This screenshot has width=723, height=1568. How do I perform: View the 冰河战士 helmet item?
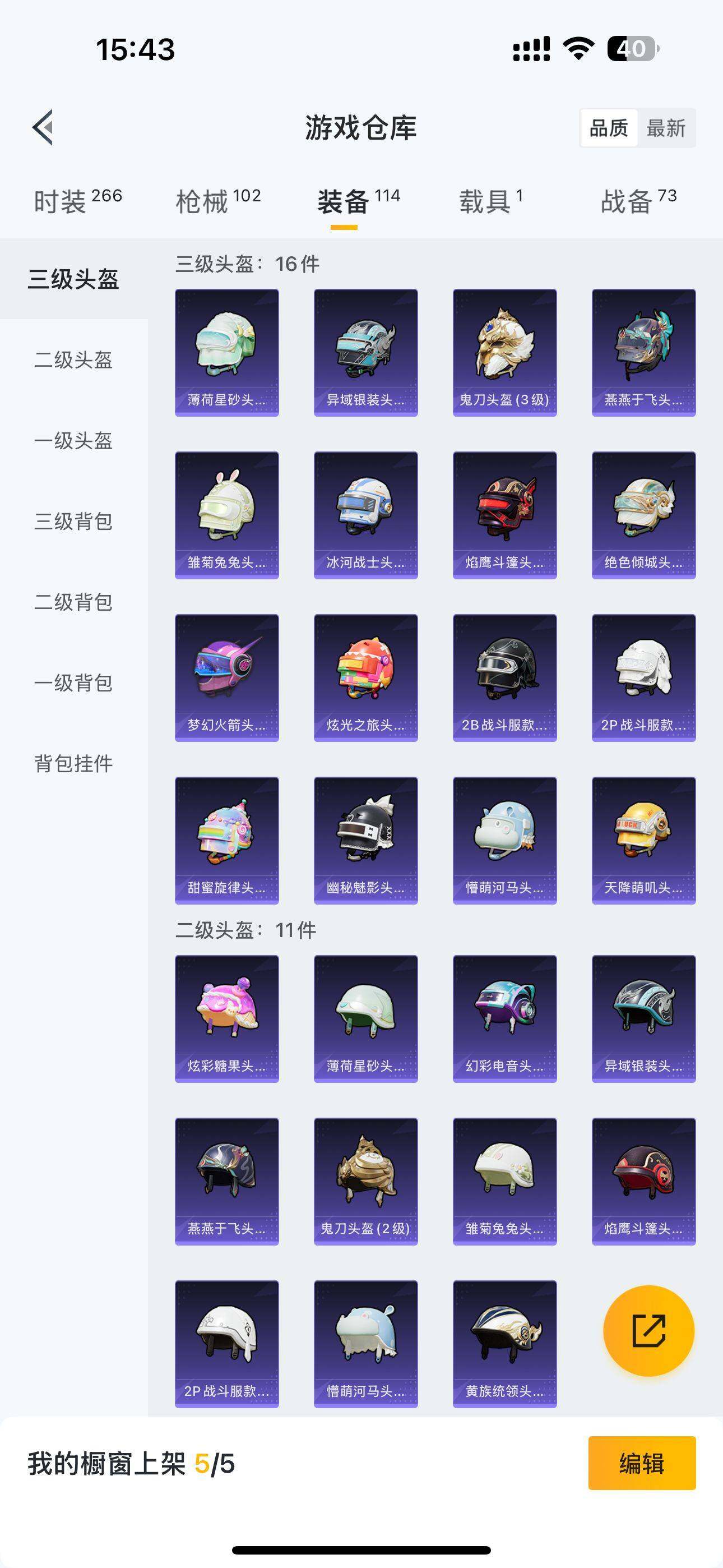(366, 515)
